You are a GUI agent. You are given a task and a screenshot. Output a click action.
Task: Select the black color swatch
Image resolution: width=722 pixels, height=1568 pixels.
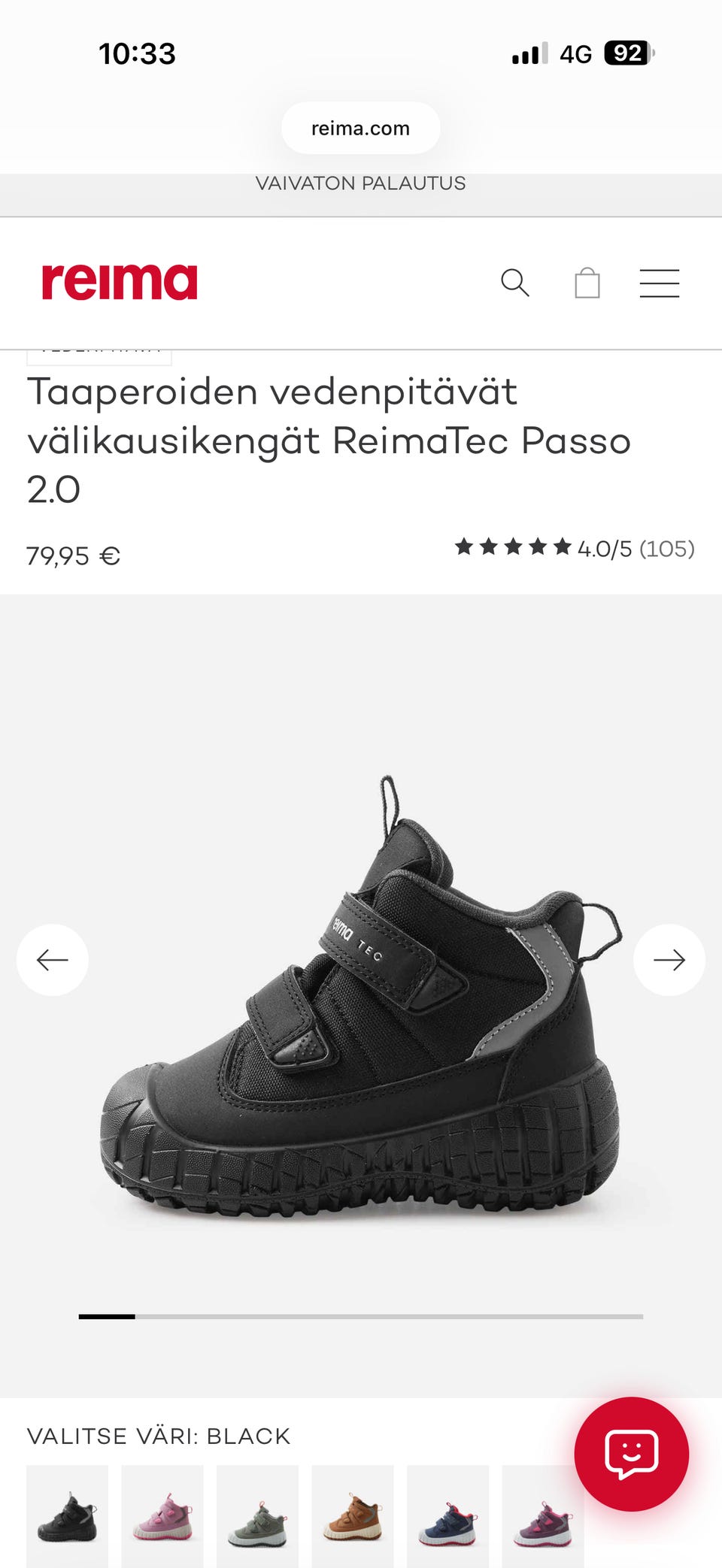point(68,1515)
